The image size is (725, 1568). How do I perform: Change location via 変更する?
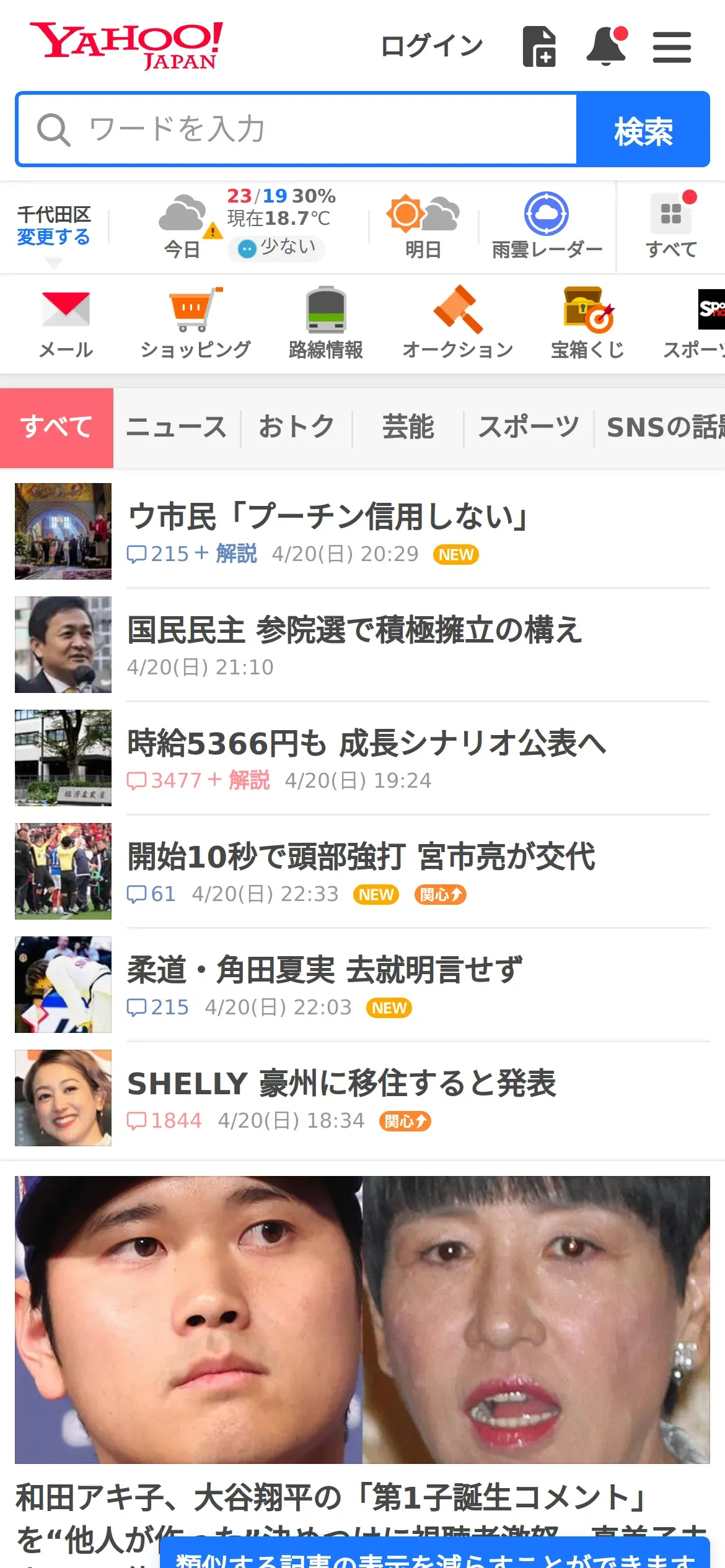pos(53,237)
